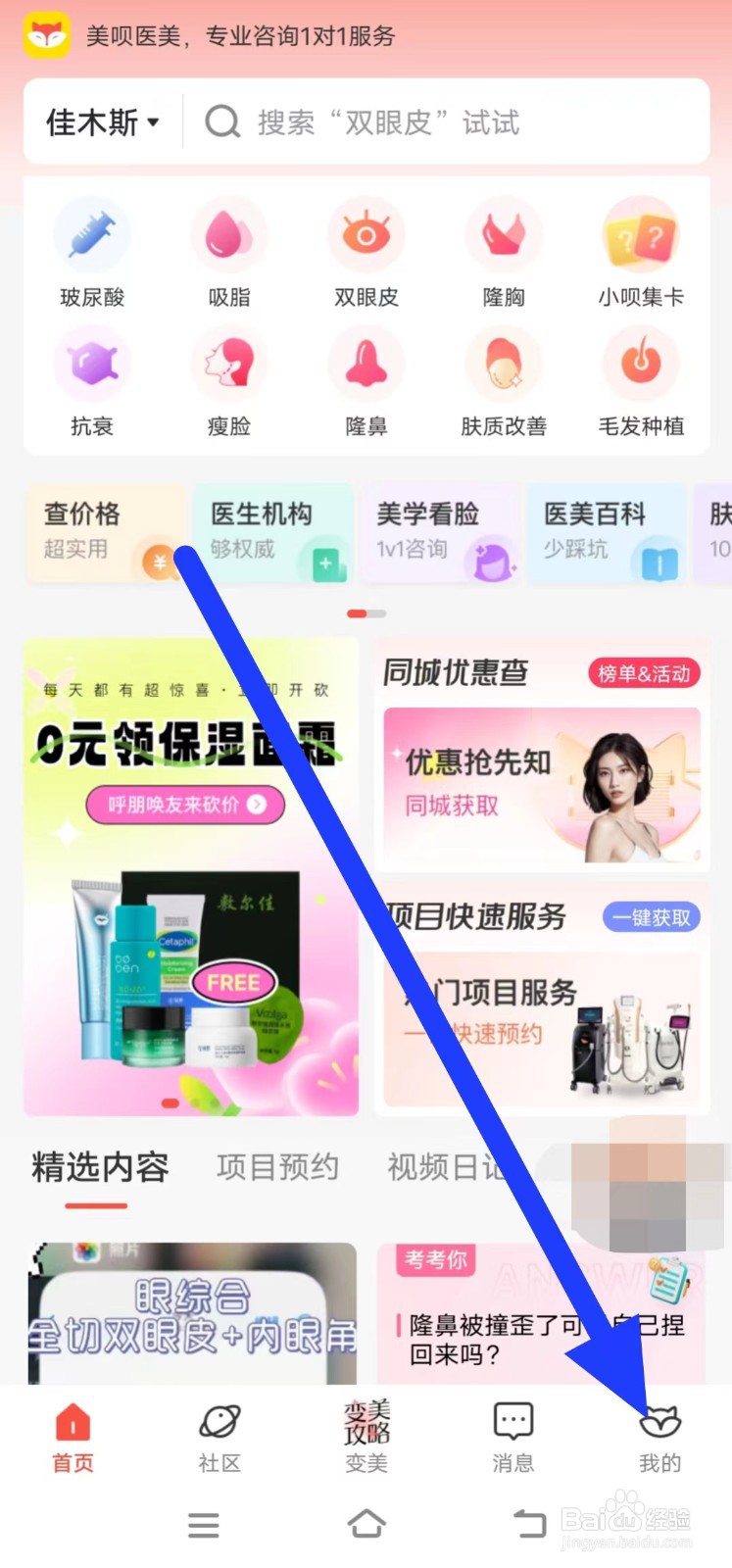This screenshot has width=732, height=1568.
Task: Switch to the 项目预约 tab
Action: point(277,1166)
